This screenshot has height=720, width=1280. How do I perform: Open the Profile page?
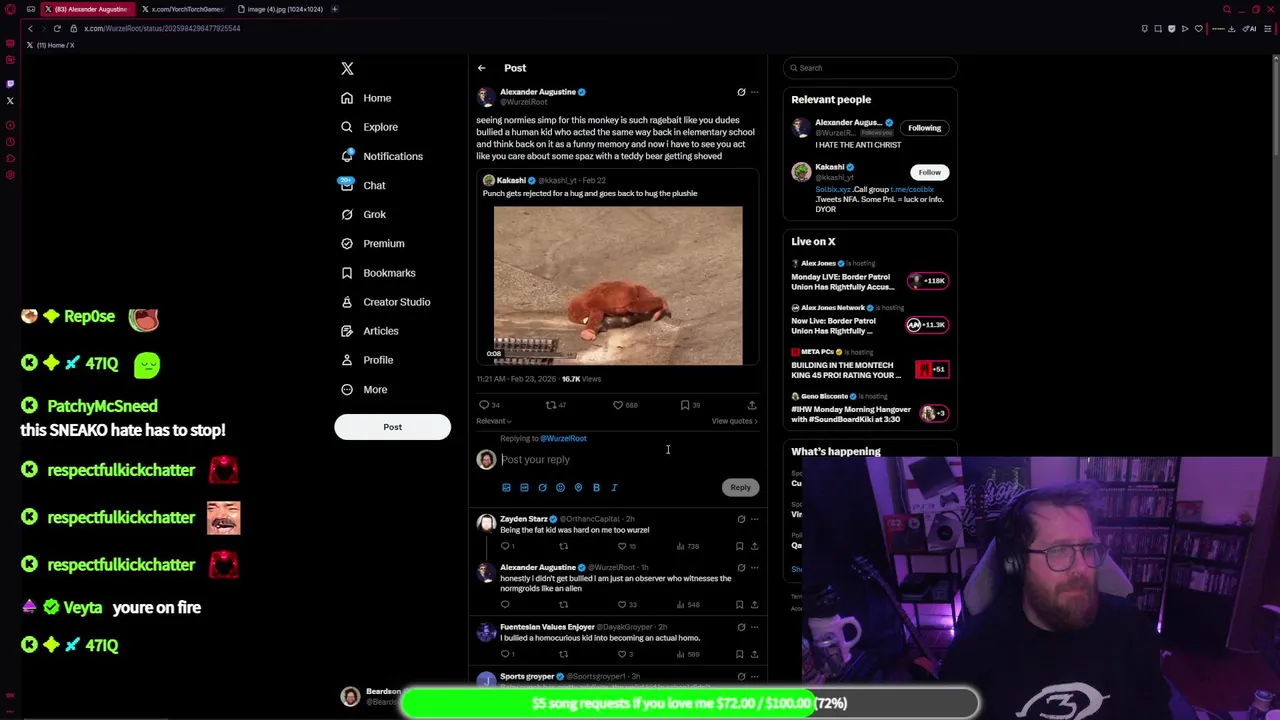coord(377,360)
